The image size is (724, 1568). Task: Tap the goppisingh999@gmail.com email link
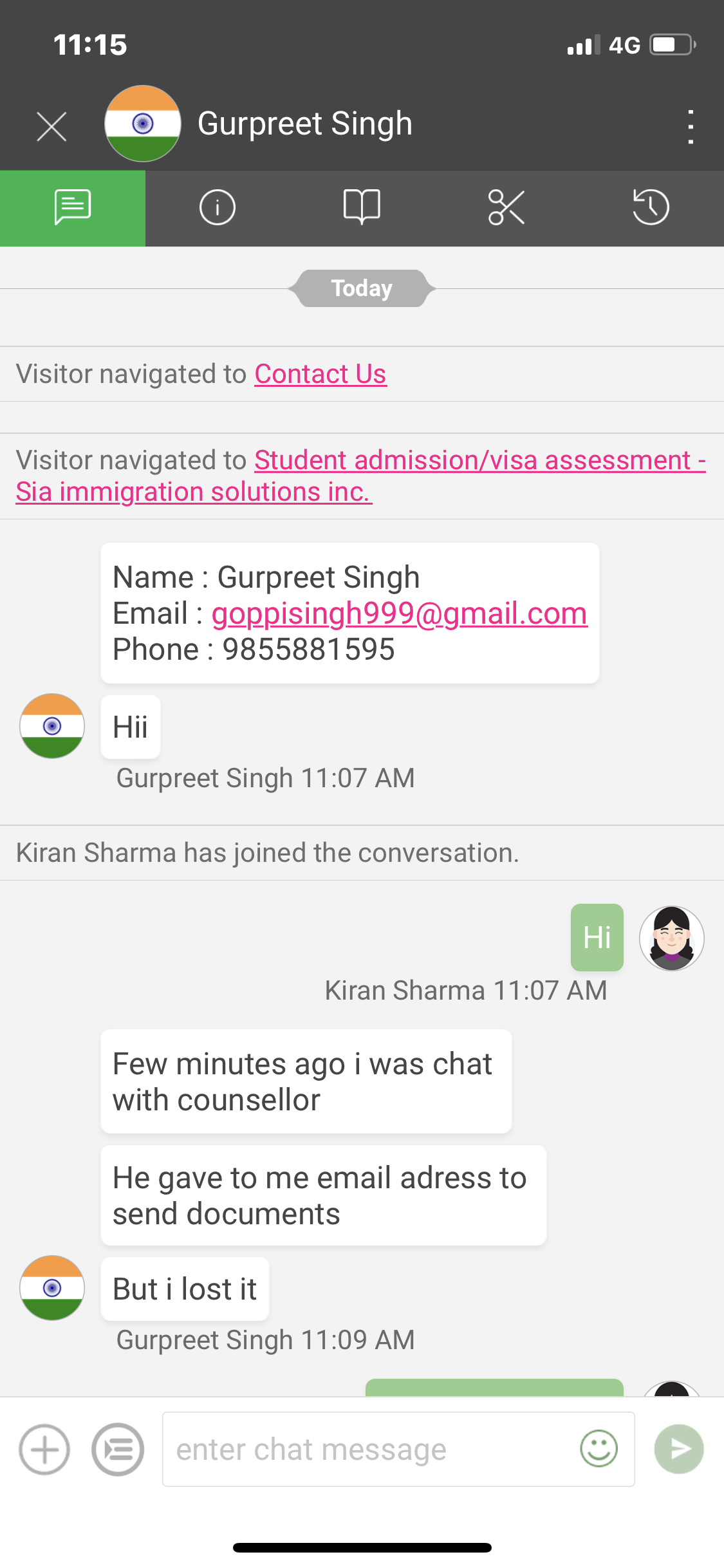coord(399,613)
